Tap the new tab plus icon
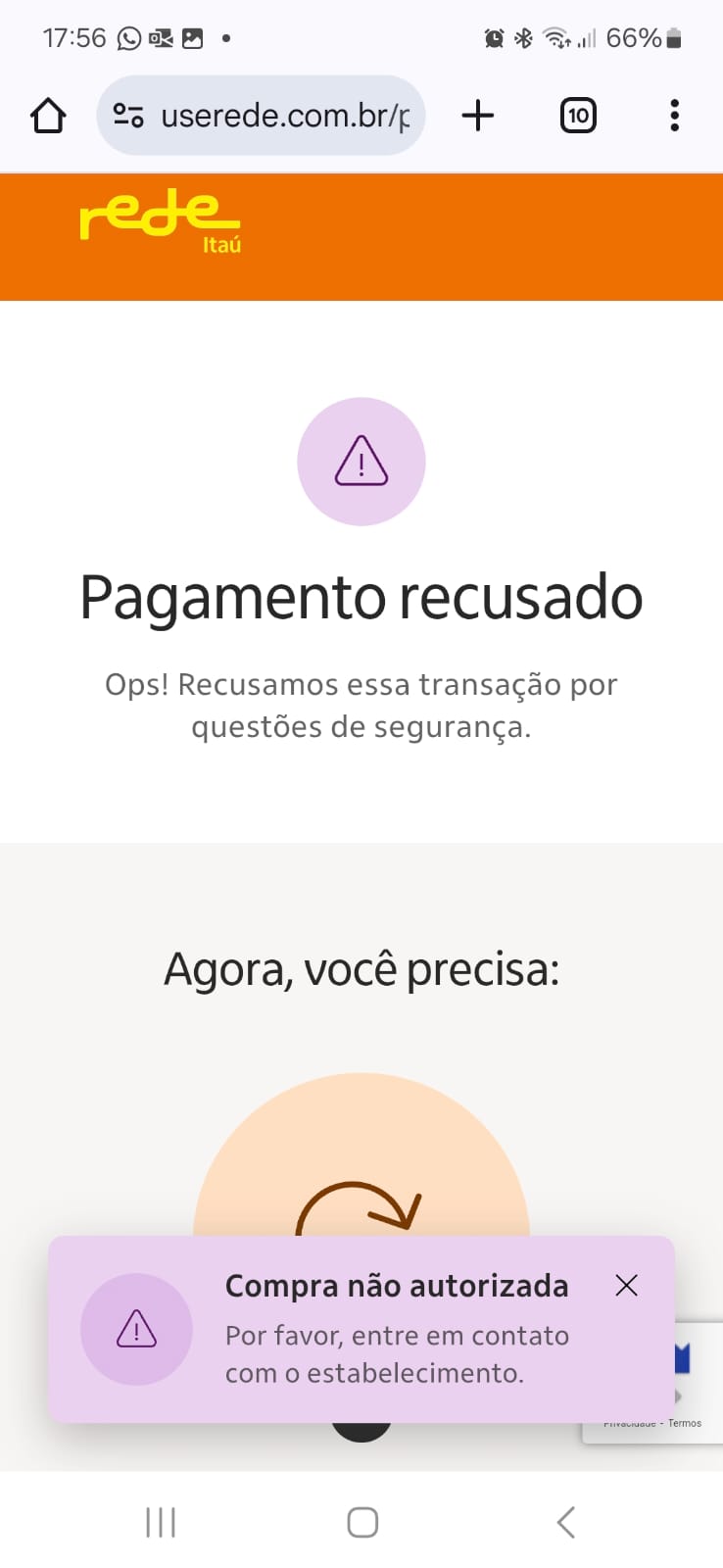Viewport: 723px width, 1568px height. tap(478, 115)
